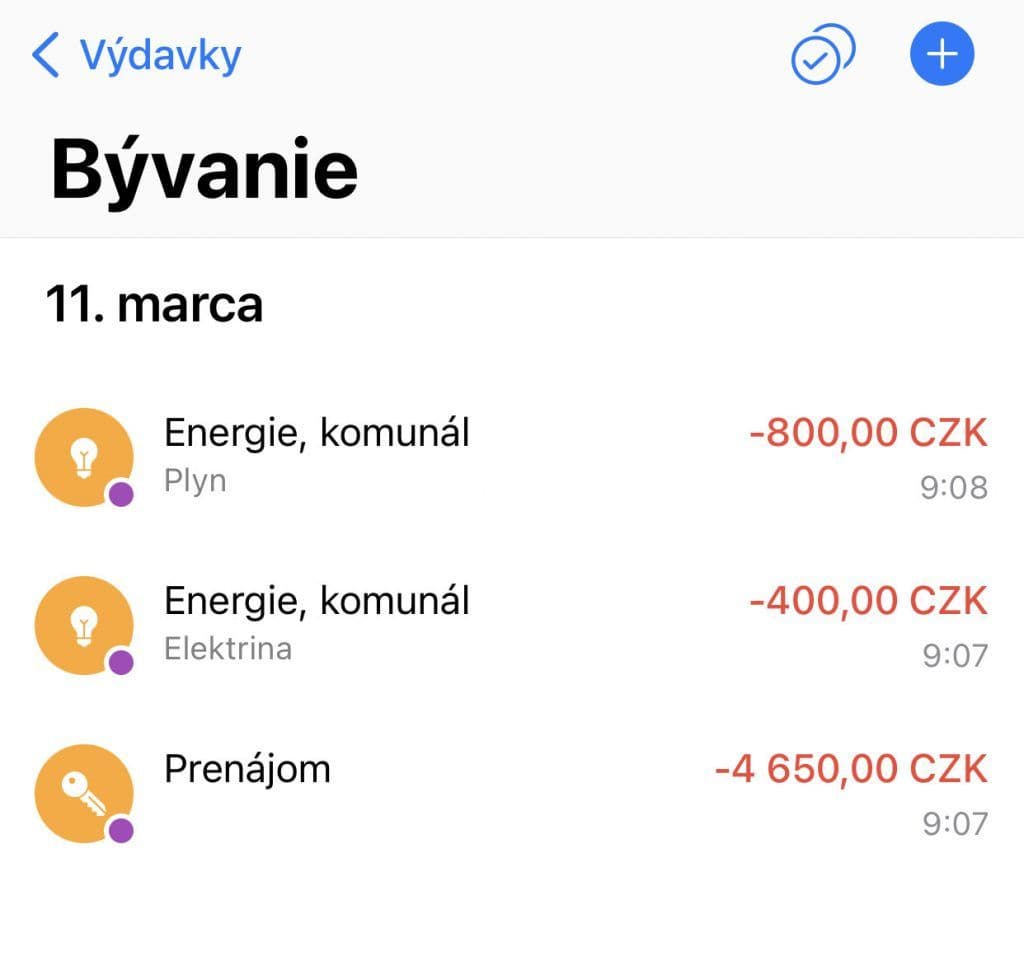Tap the multi-select checkmark icon
Image resolution: width=1024 pixels, height=961 pixels.
pyautogui.click(x=822, y=55)
